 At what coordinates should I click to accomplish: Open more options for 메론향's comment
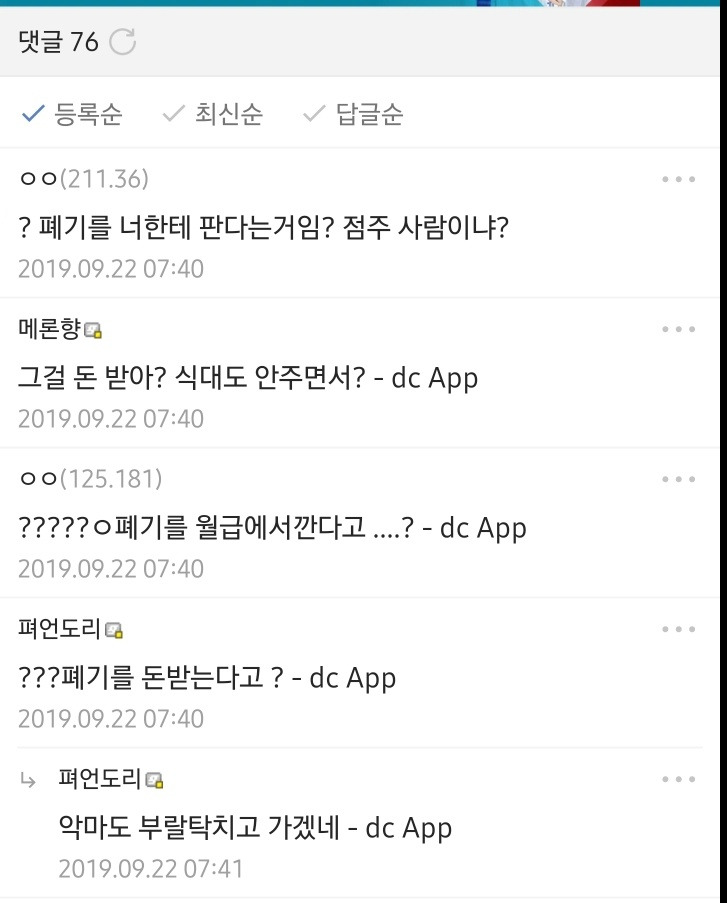678,330
